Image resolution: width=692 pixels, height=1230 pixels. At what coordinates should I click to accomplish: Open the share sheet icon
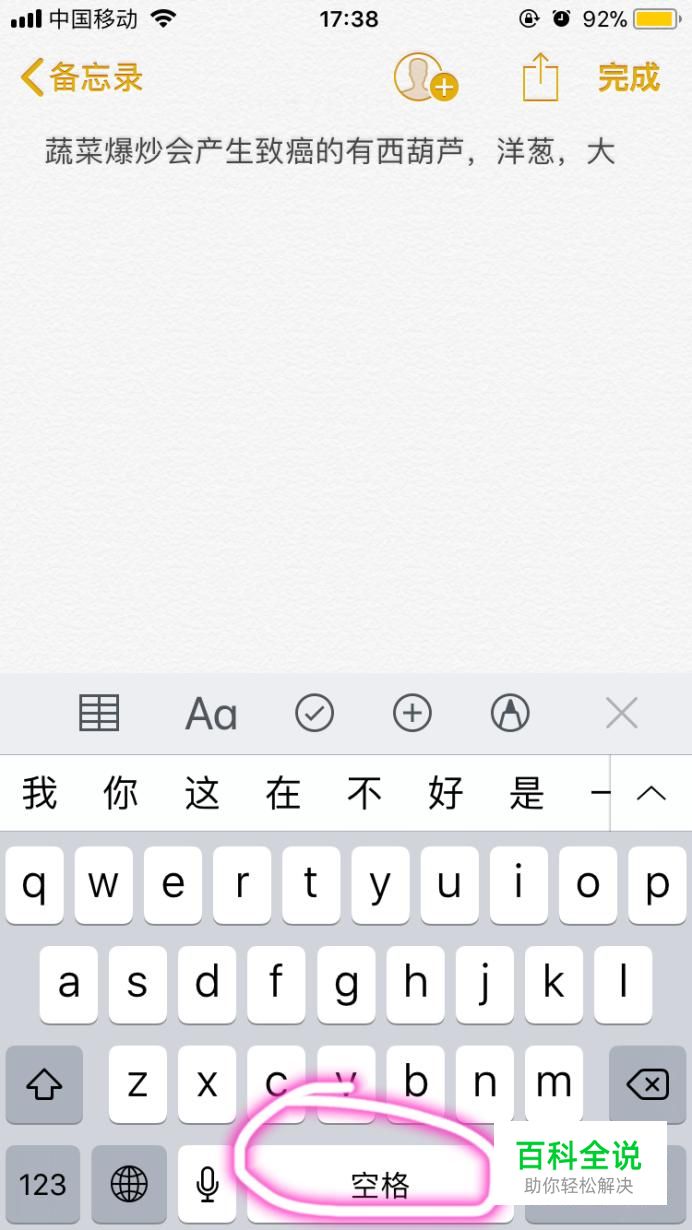pos(540,77)
